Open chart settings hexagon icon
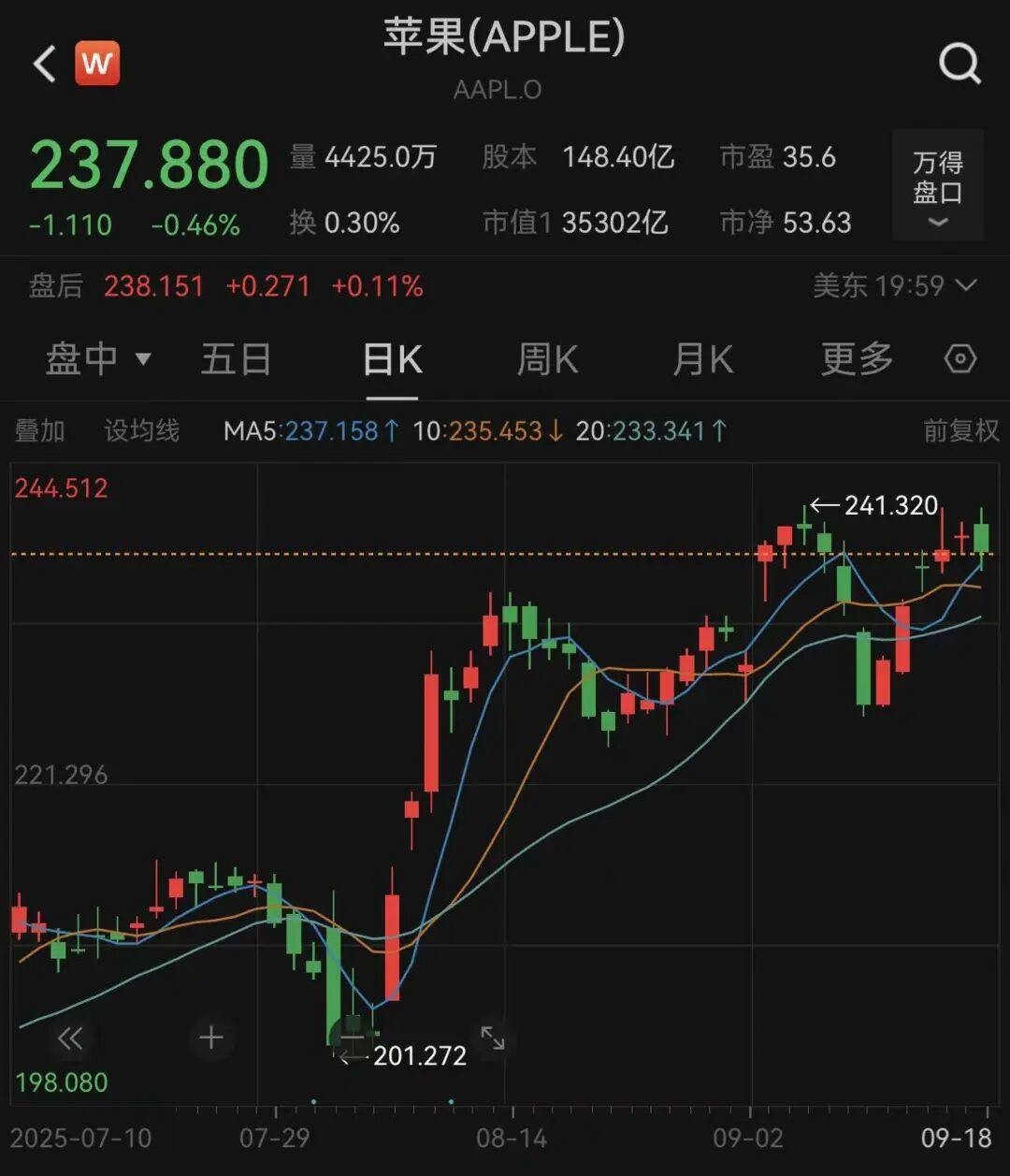1010x1176 pixels. click(x=960, y=359)
